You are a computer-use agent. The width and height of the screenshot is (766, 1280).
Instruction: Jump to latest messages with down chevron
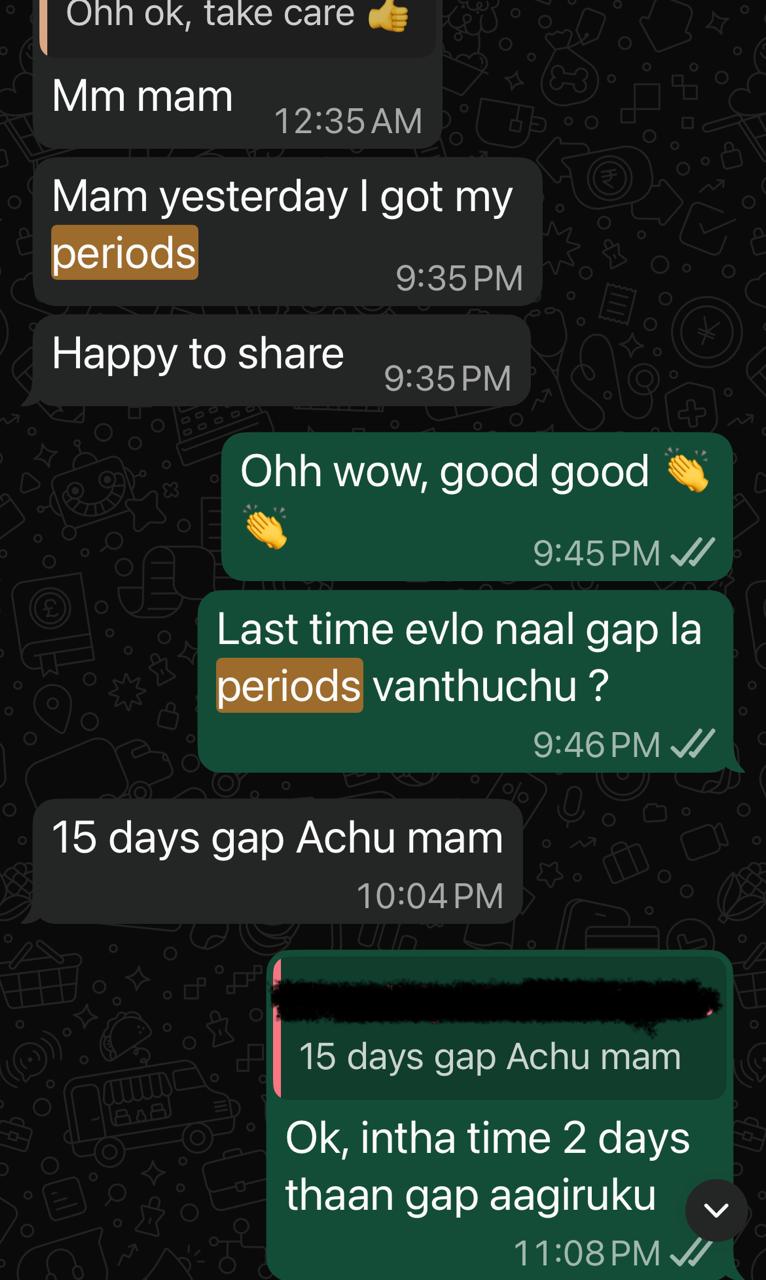click(x=716, y=1210)
